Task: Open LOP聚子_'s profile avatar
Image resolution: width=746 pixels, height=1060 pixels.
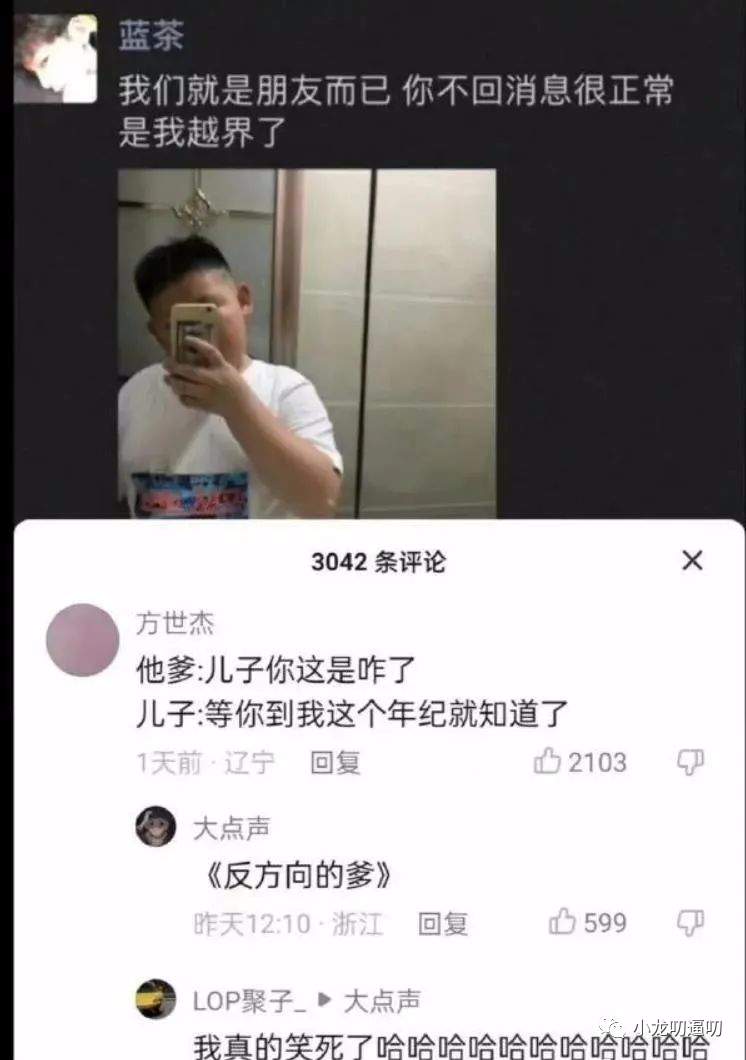Action: [x=156, y=999]
